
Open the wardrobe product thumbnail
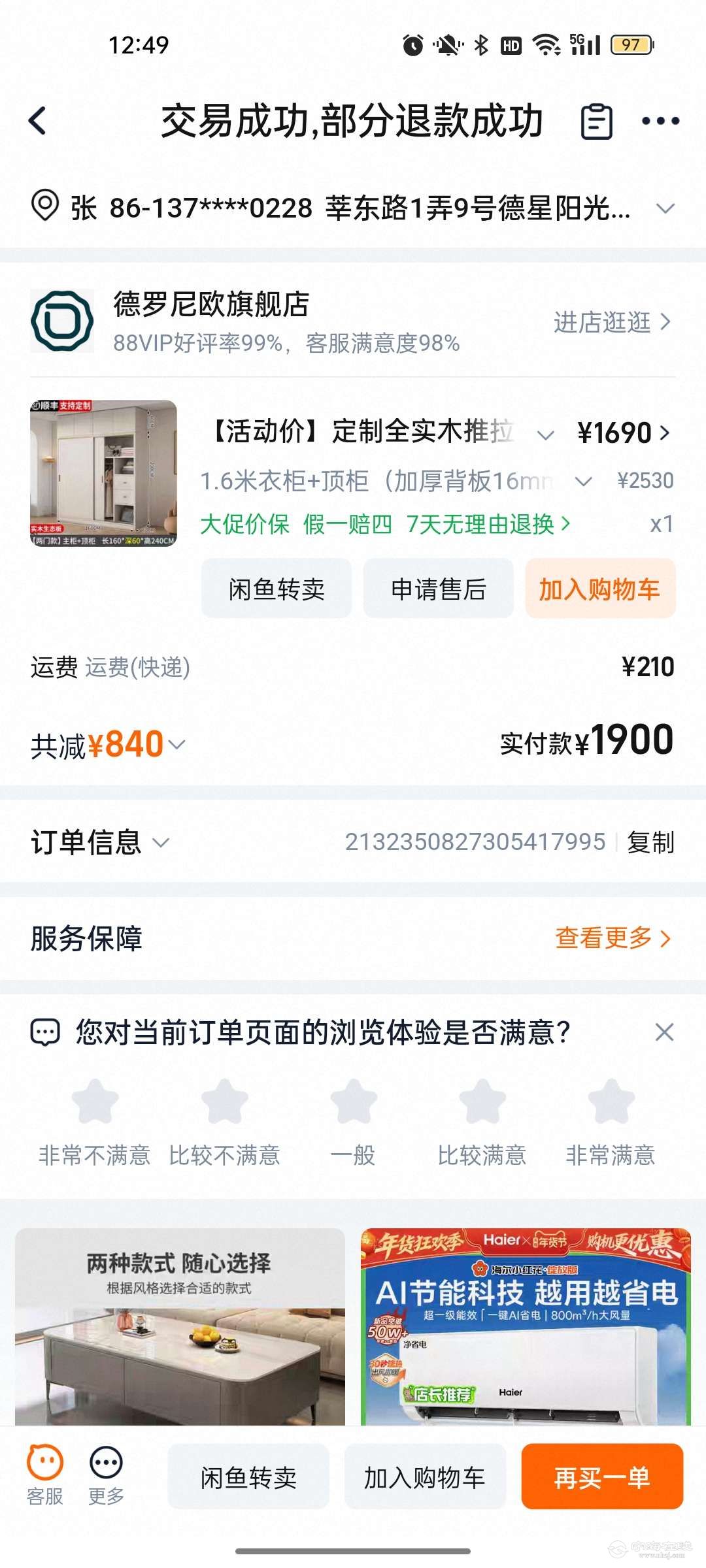103,473
